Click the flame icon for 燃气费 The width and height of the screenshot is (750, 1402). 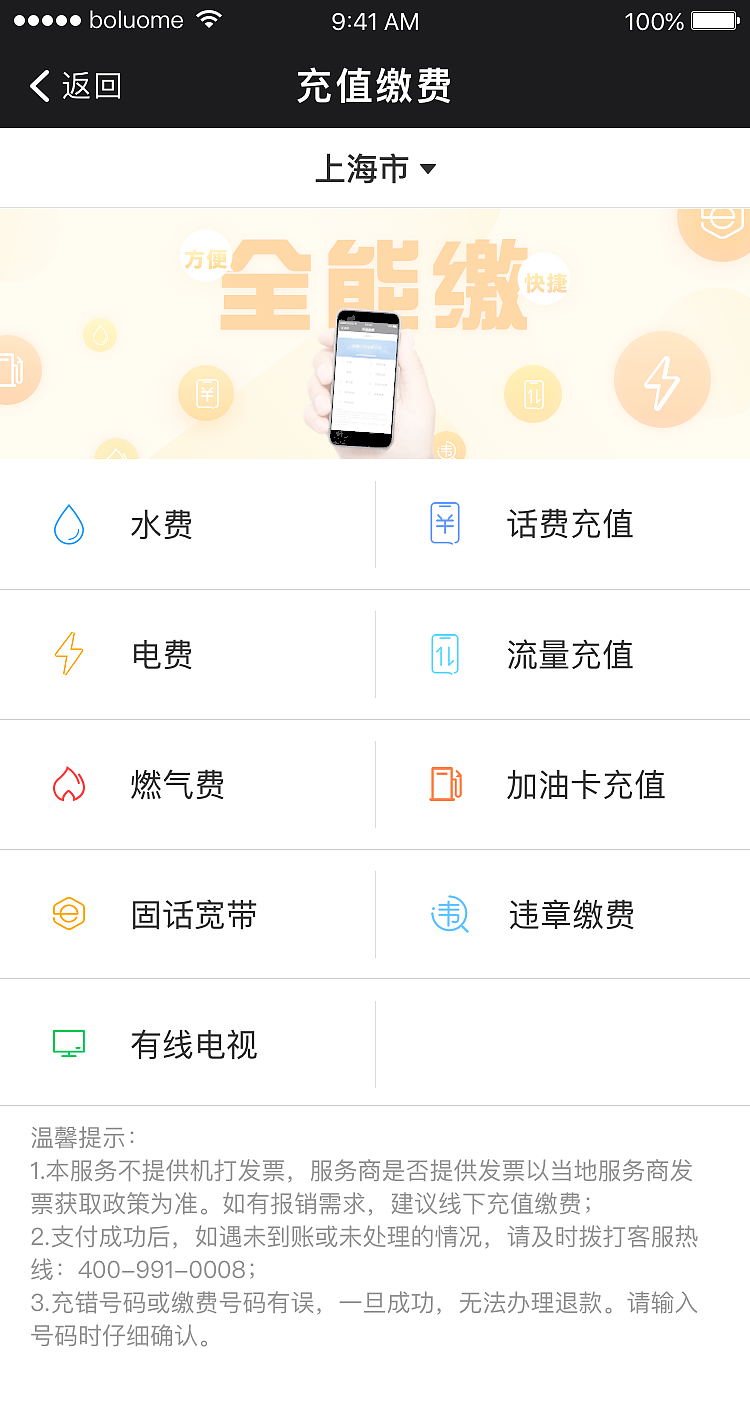click(67, 784)
